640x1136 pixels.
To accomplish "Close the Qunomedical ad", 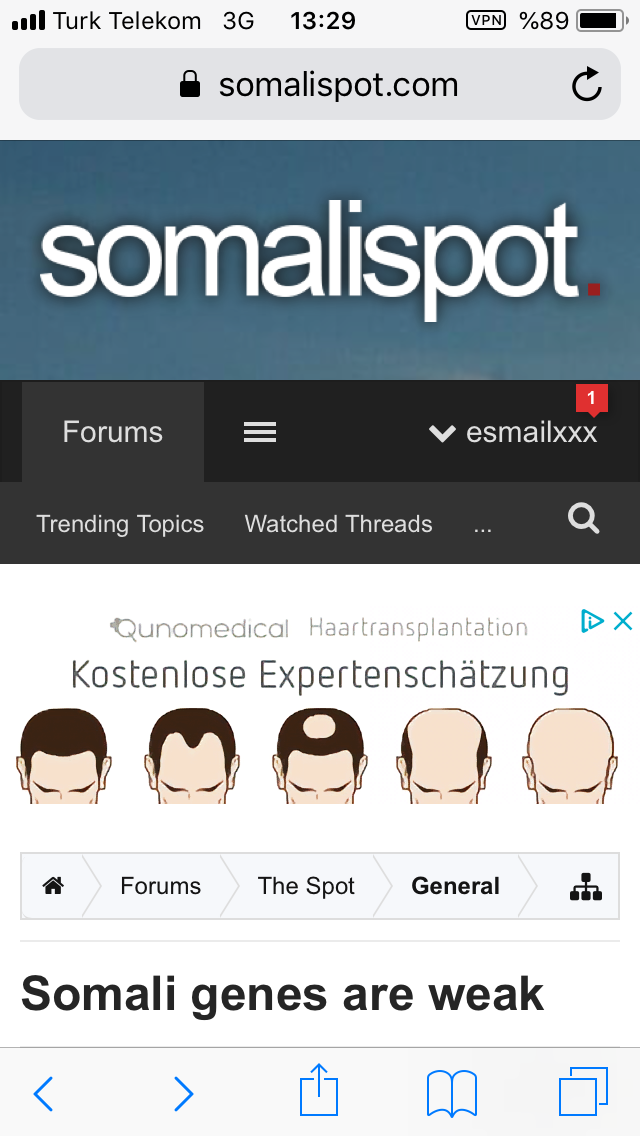I will coord(623,622).
